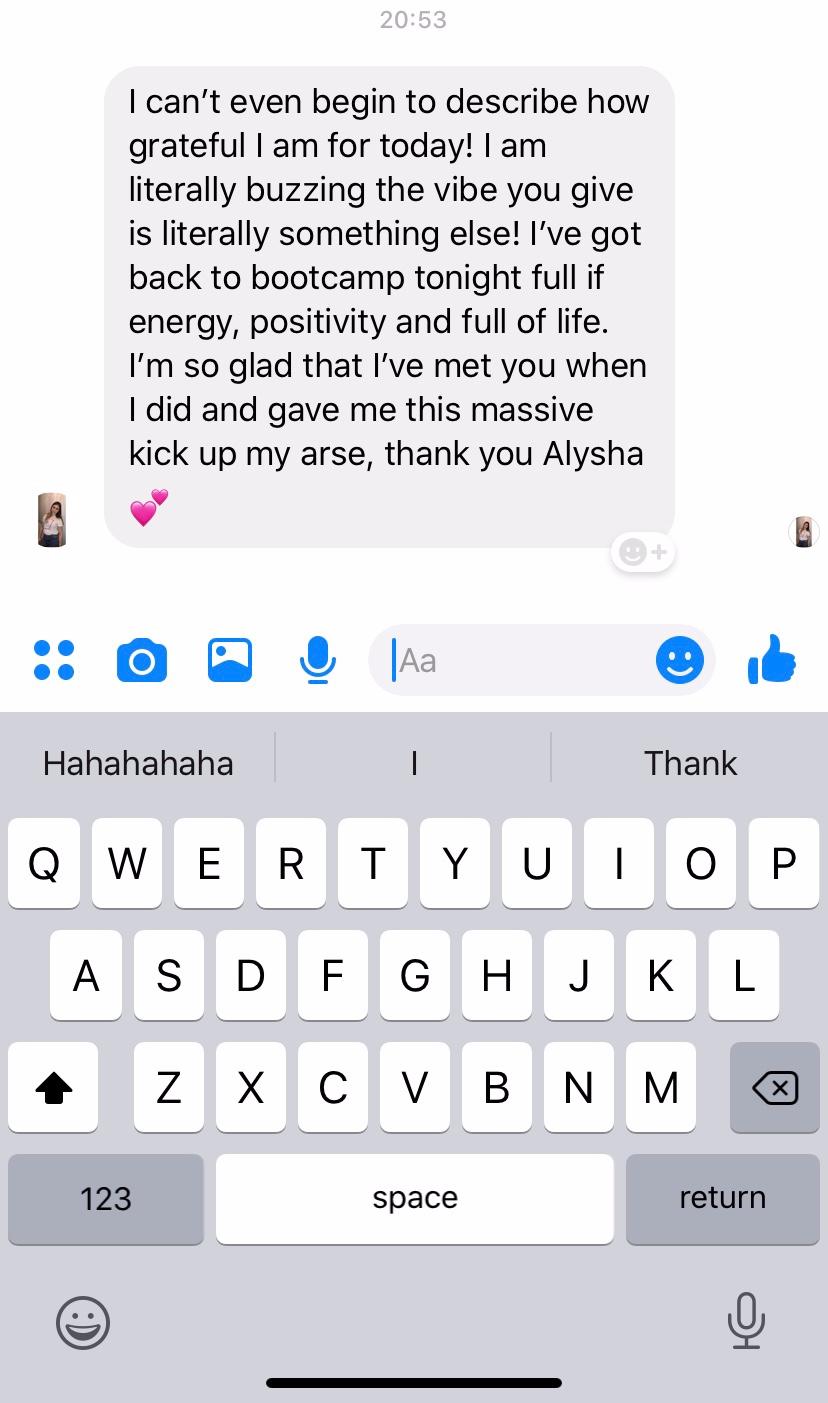Insert the "Hahahahaha" keyboard suggestion
This screenshot has height=1403, width=828.
138,763
